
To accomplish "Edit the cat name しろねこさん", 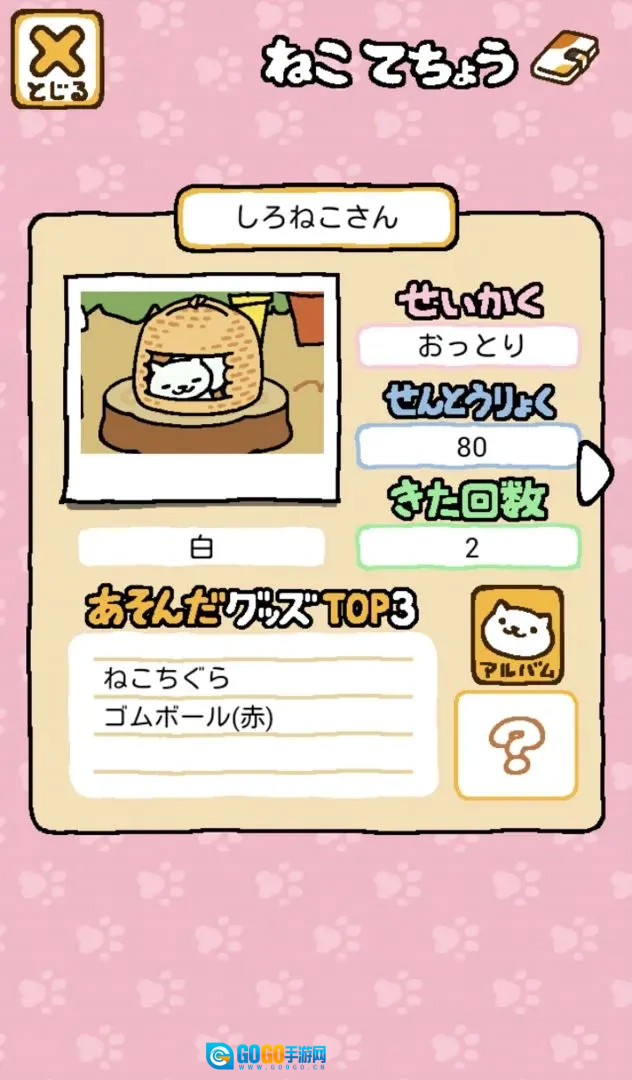I will tap(317, 217).
